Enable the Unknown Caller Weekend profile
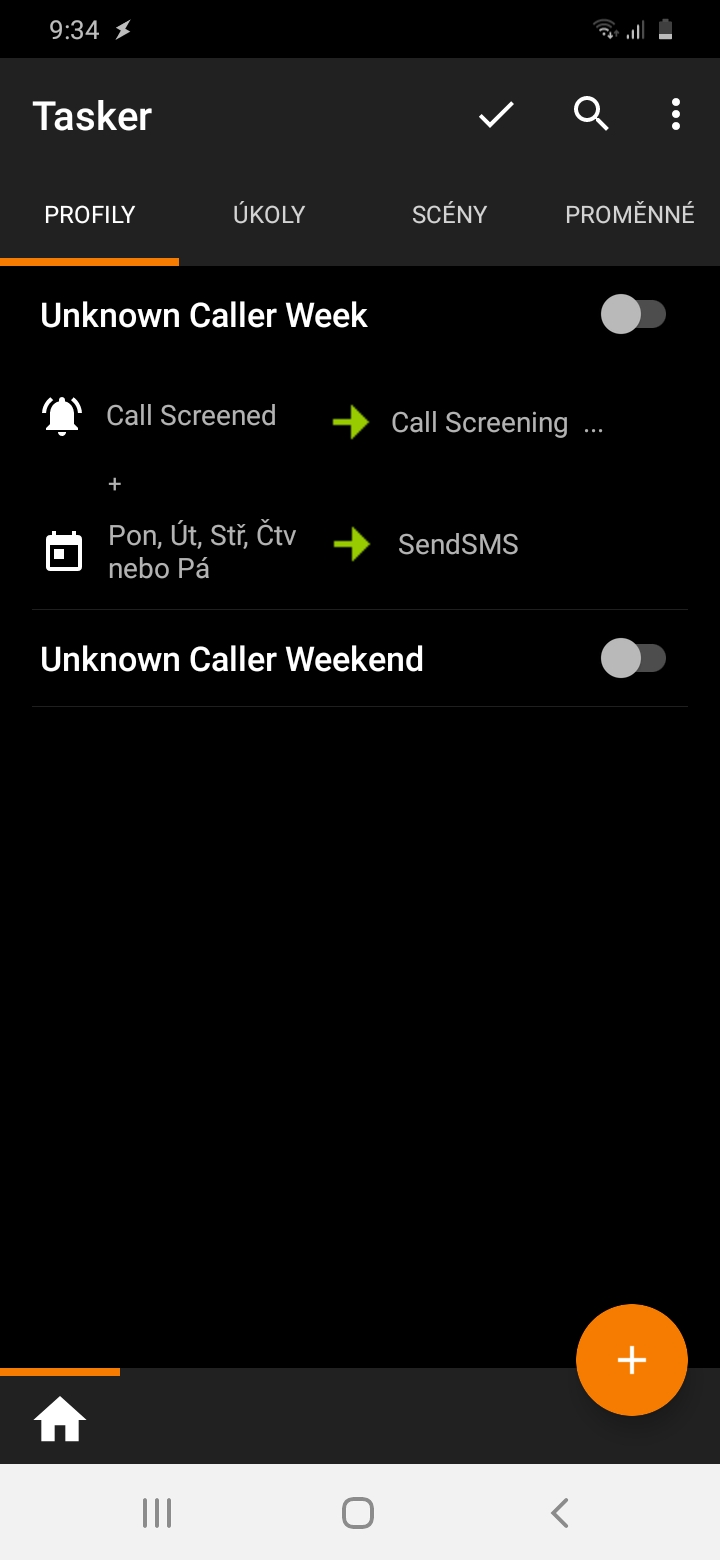The width and height of the screenshot is (720, 1560). [633, 659]
